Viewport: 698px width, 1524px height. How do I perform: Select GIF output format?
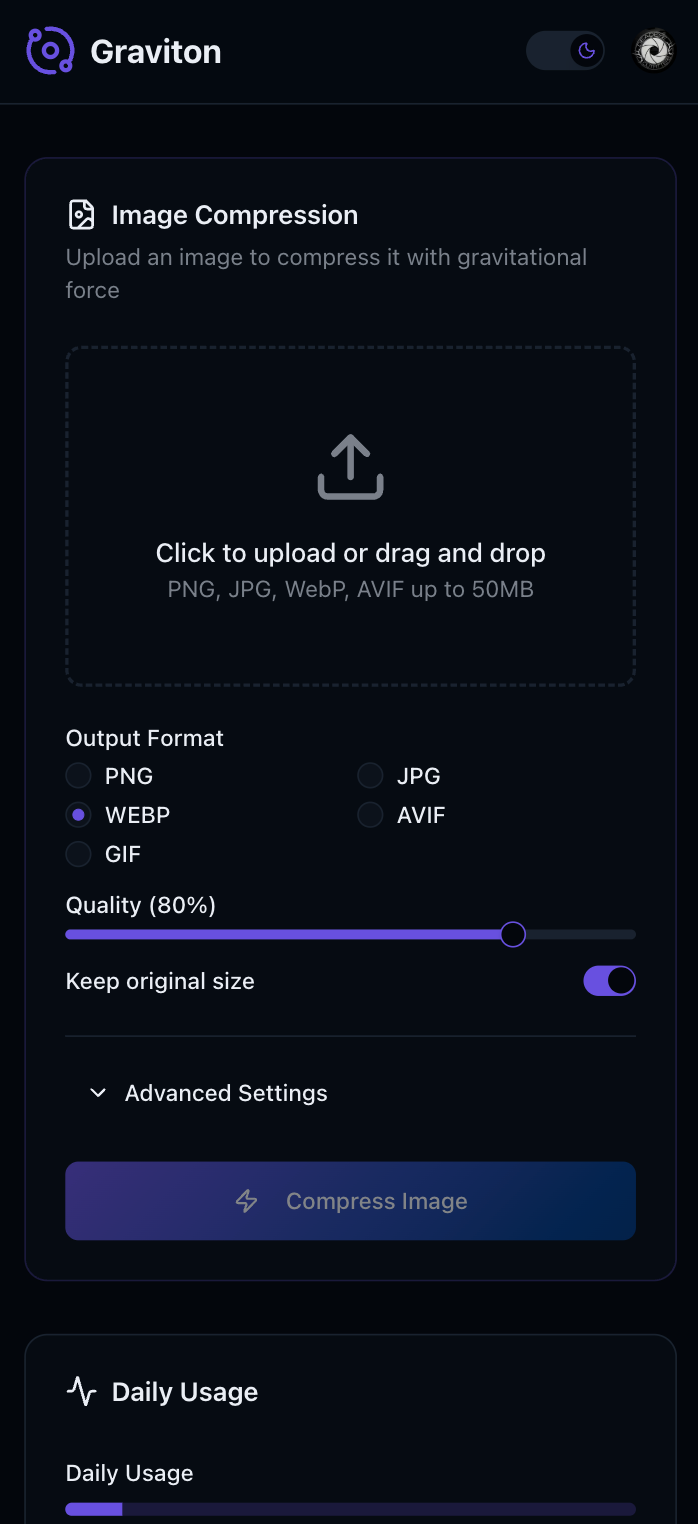(79, 854)
